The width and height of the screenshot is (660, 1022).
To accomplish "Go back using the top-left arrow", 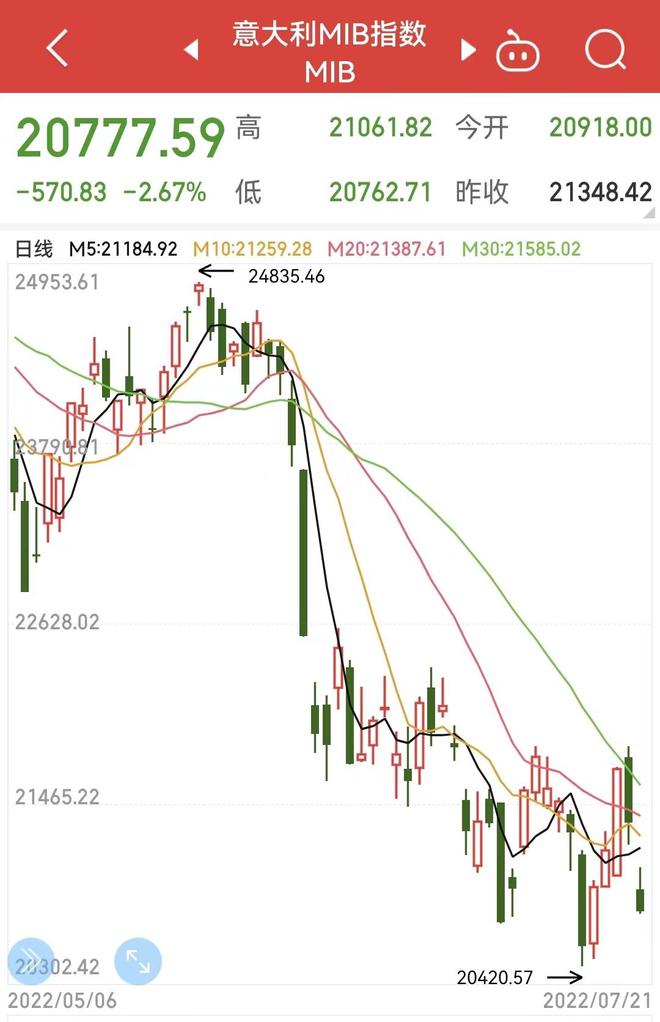I will click(57, 47).
